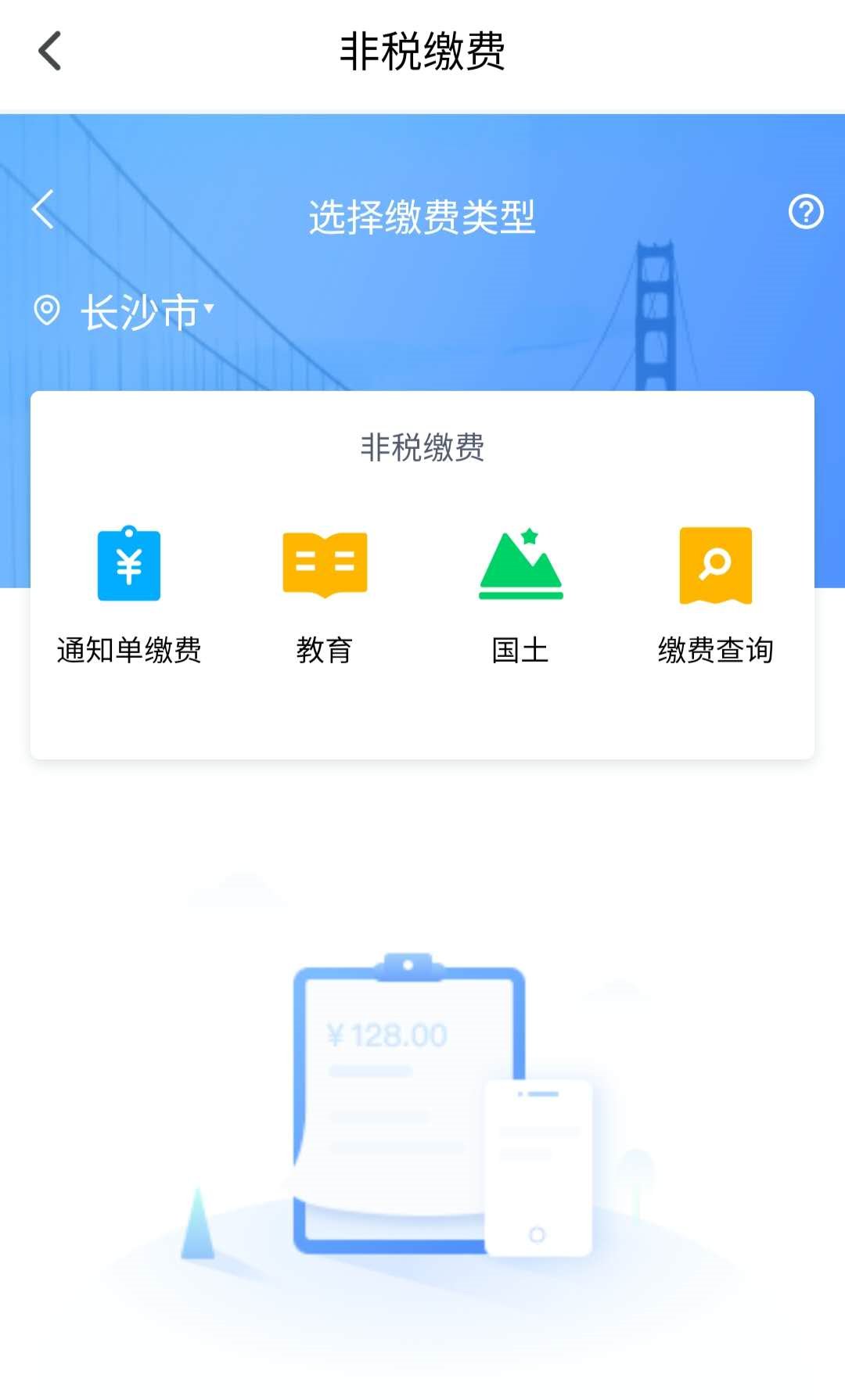Open the help question mark icon
Image resolution: width=845 pixels, height=1400 pixels.
click(805, 211)
